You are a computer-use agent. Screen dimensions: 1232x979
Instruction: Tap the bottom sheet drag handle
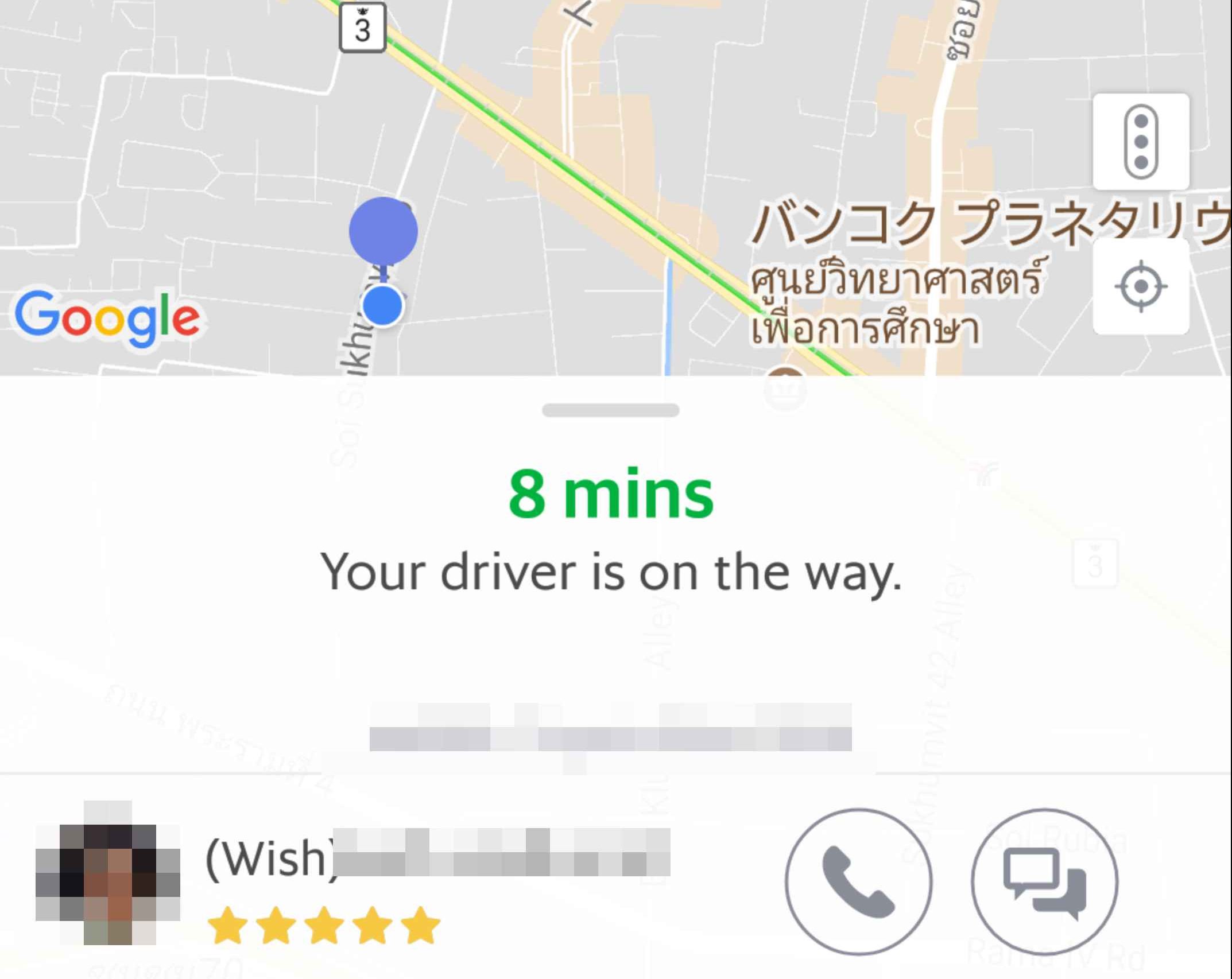coord(610,410)
